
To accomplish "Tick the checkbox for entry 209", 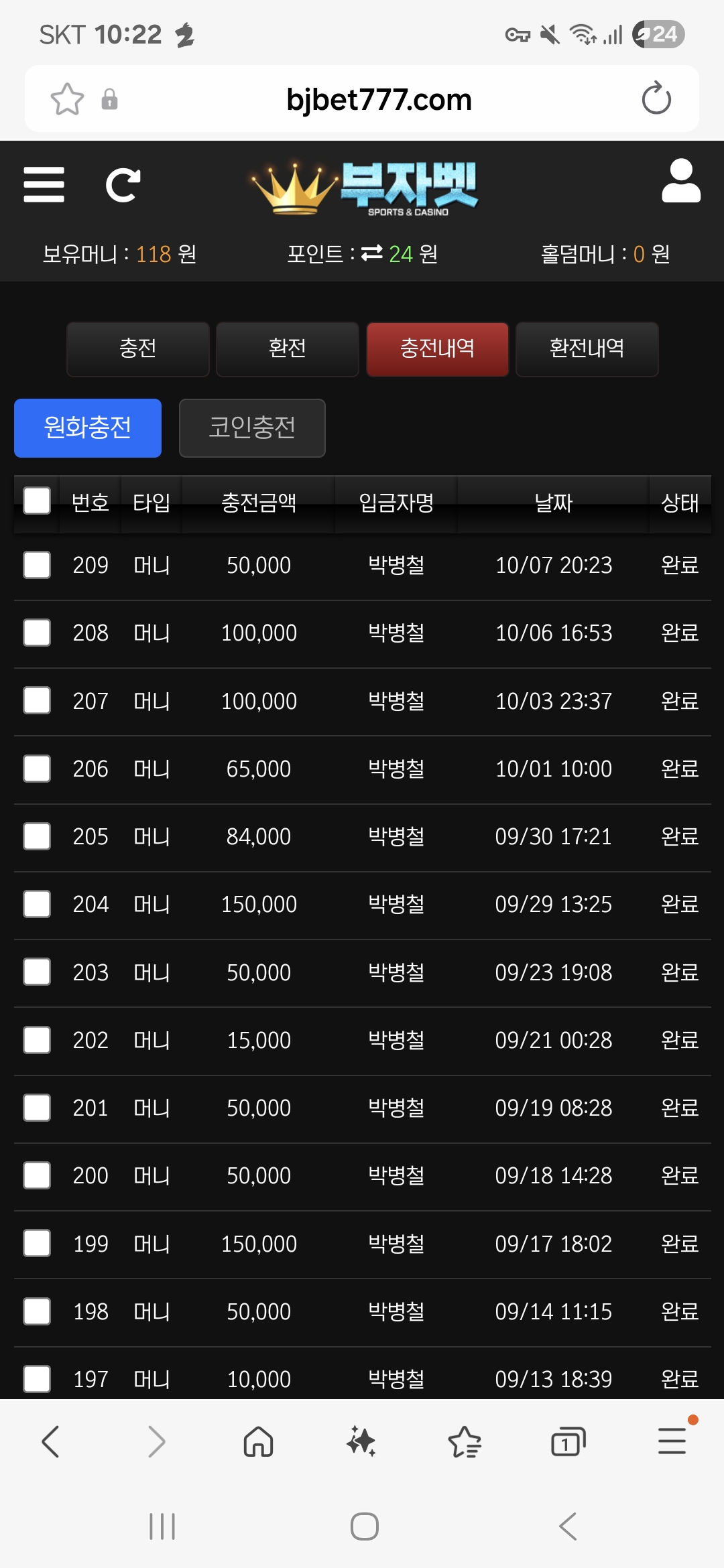I will 37,565.
